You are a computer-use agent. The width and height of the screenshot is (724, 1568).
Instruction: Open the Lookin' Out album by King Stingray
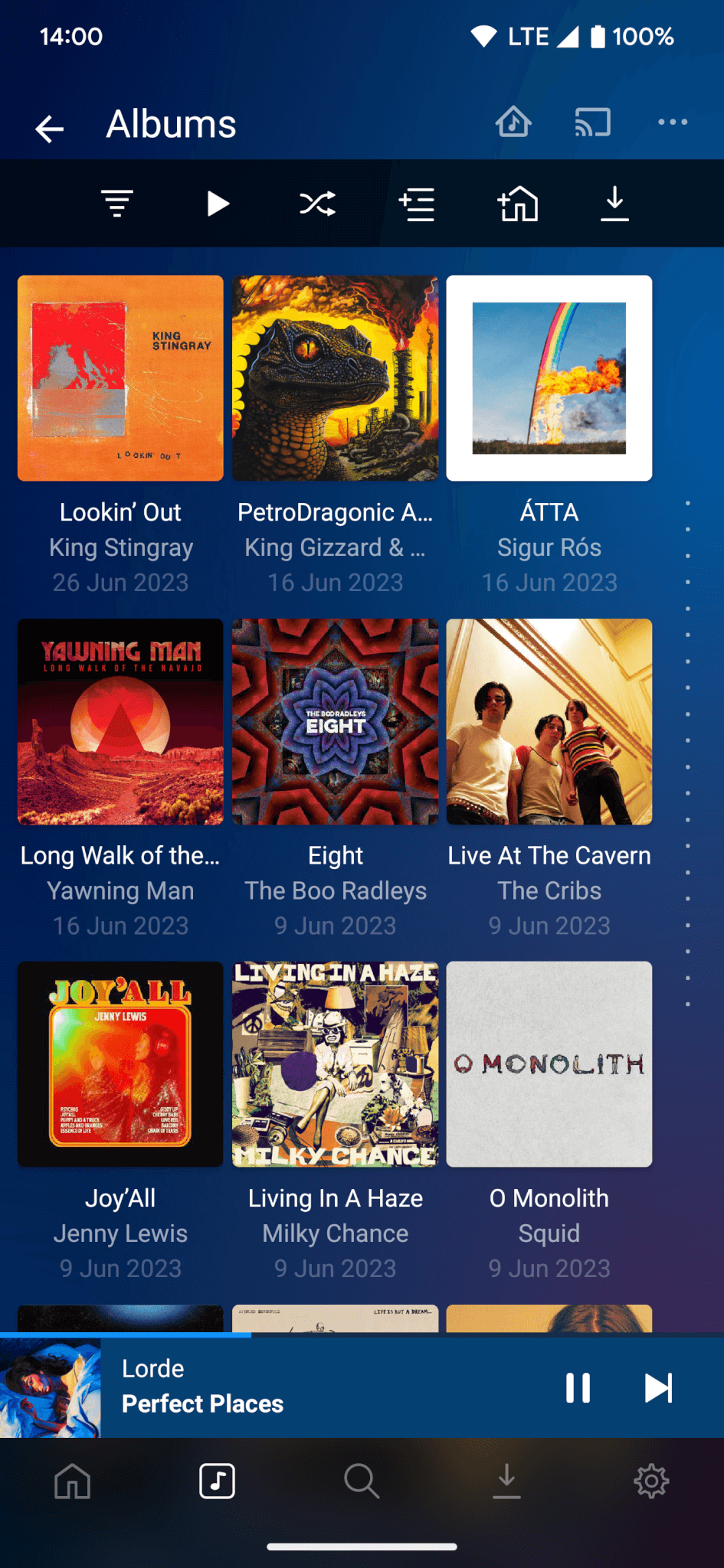click(x=121, y=378)
